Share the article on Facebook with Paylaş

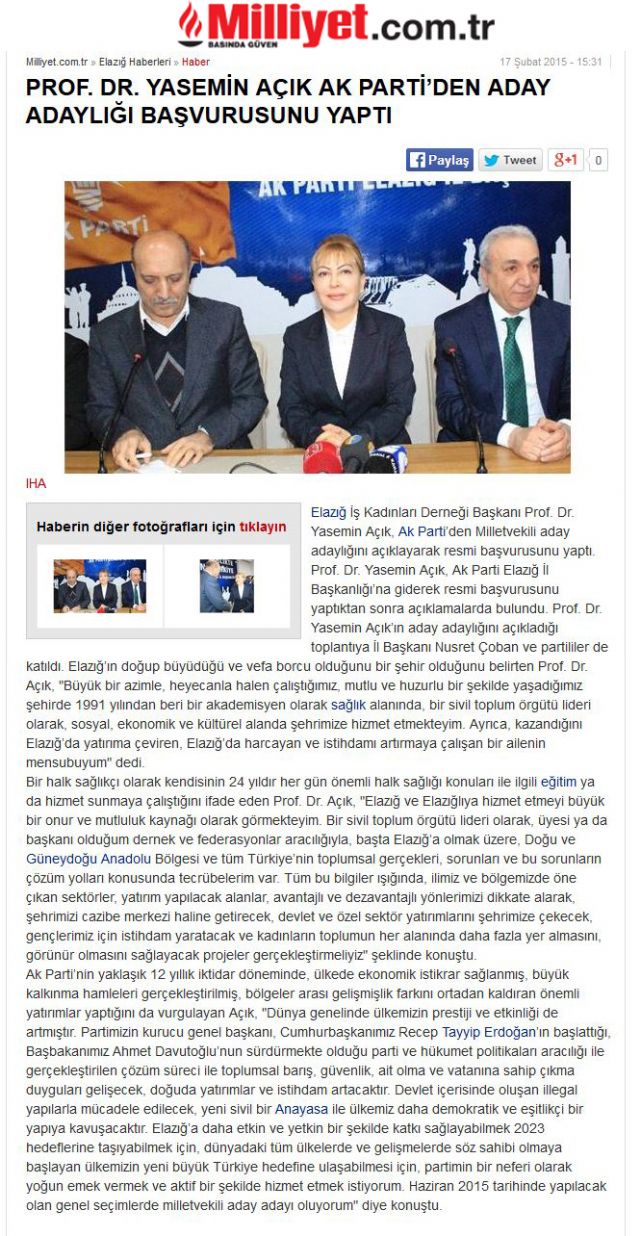[439, 160]
